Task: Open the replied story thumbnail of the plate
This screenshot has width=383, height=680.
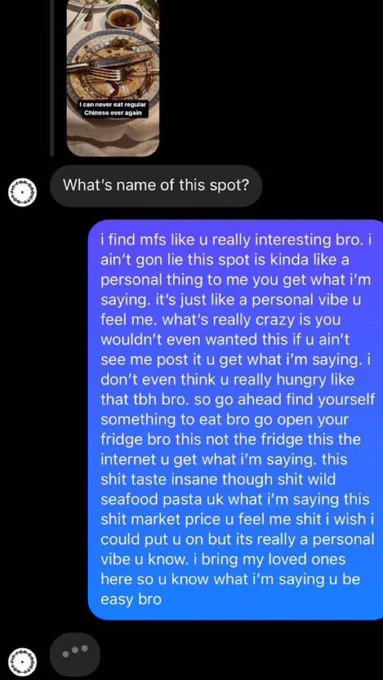Action: (x=113, y=77)
